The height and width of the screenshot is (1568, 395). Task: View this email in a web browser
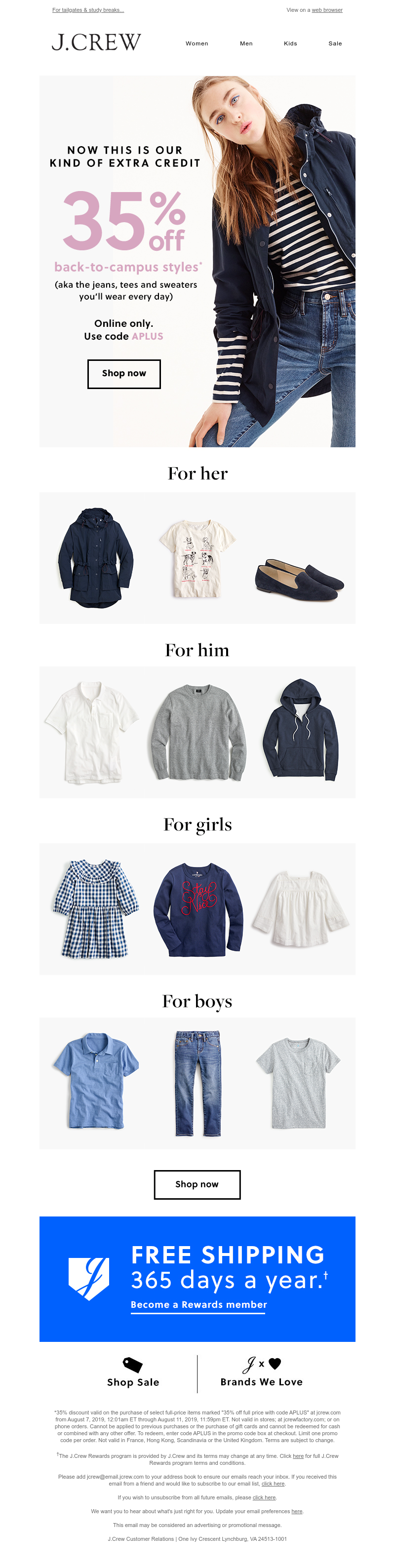pos(327,10)
